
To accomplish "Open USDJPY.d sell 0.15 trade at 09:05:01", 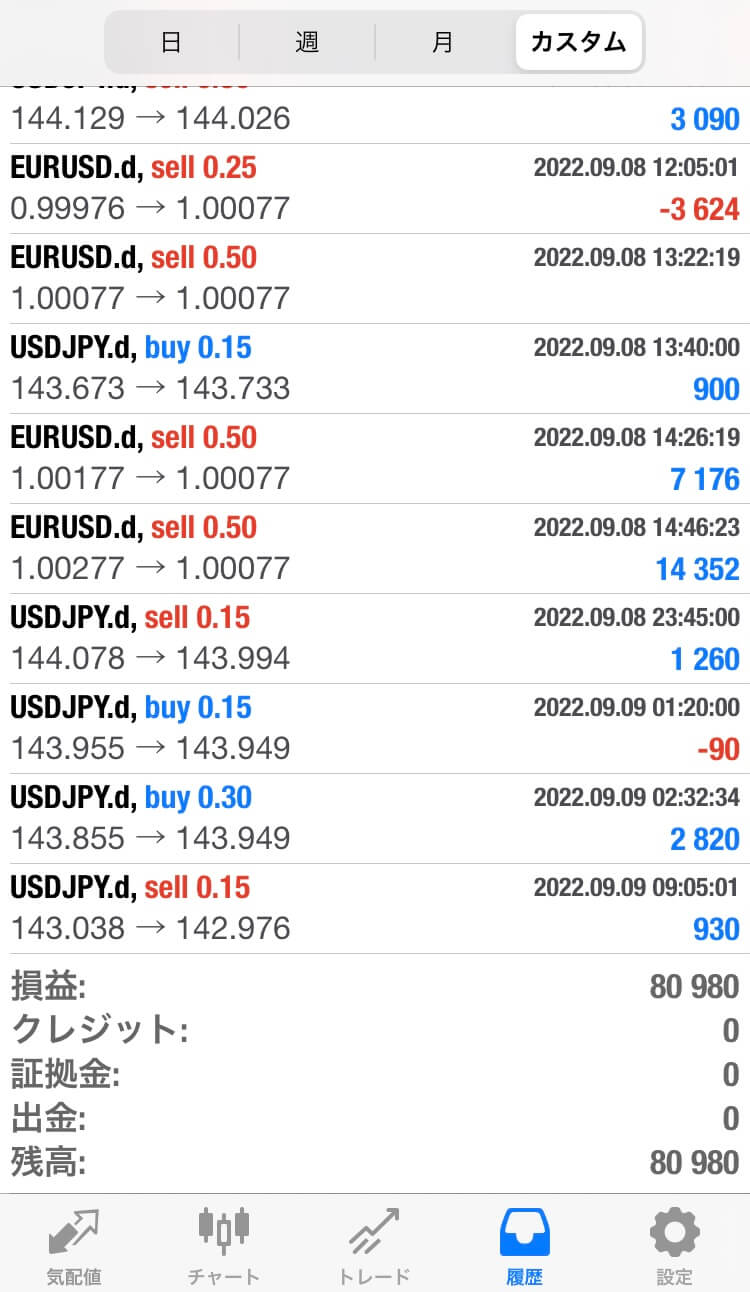I will [375, 908].
